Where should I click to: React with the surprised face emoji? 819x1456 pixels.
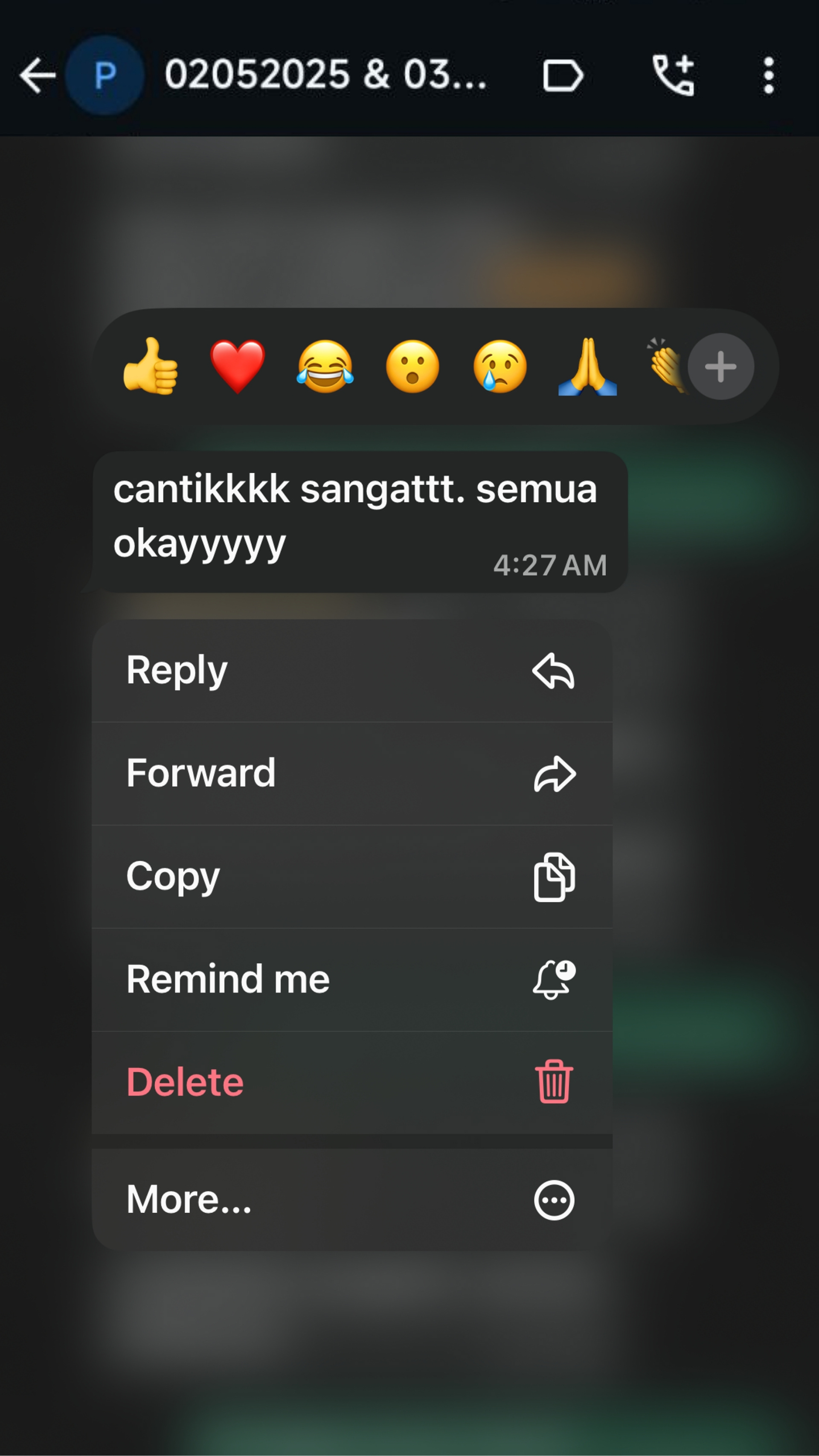click(x=412, y=366)
